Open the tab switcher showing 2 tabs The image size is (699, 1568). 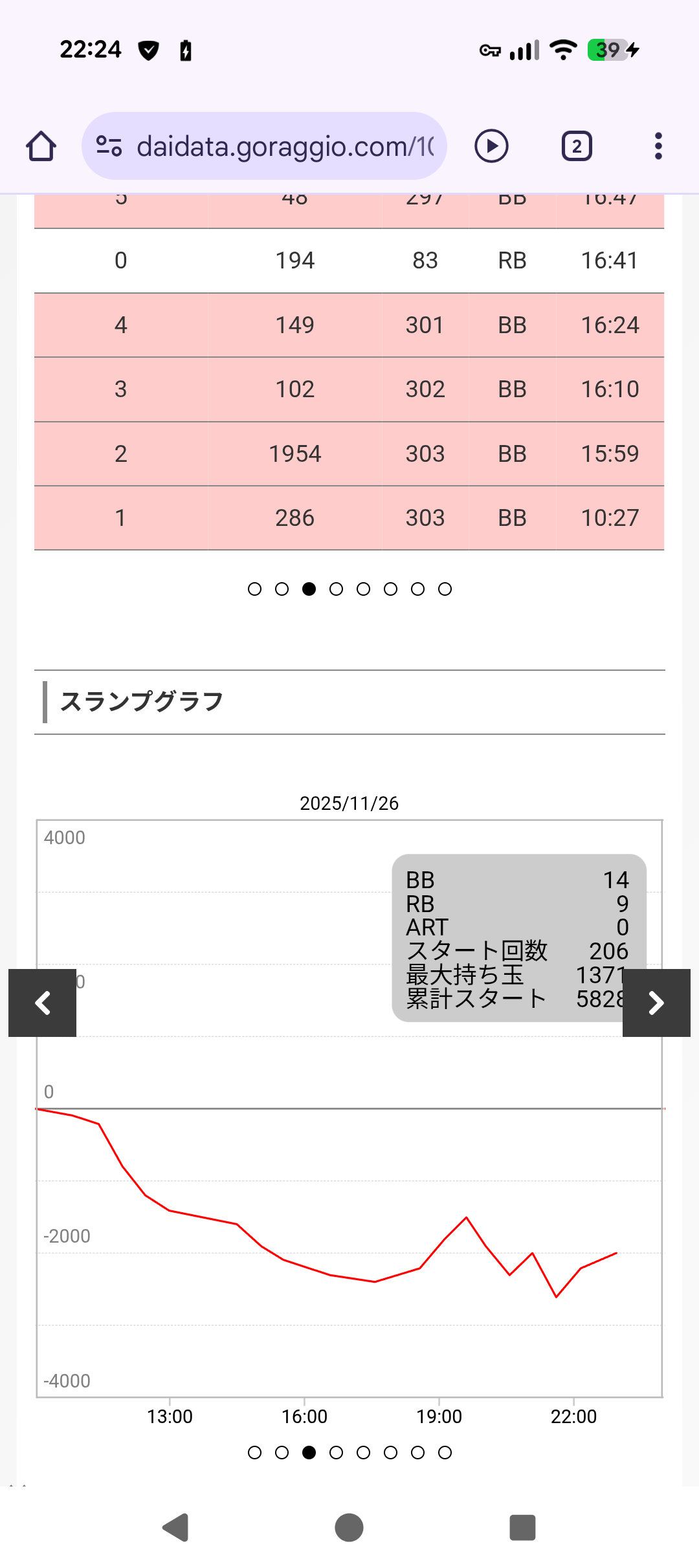click(576, 146)
